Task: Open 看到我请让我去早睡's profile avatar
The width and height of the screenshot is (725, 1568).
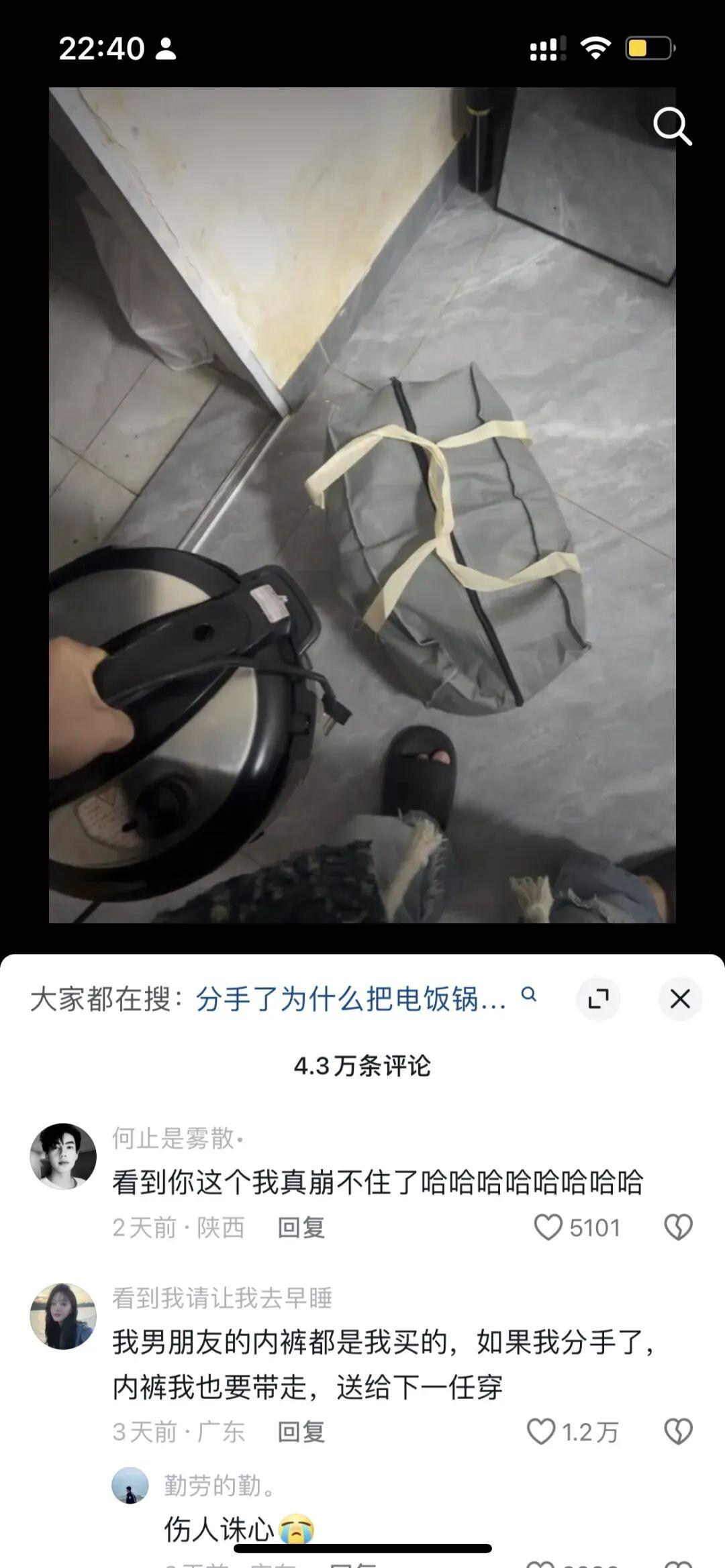Action: coord(63,1316)
